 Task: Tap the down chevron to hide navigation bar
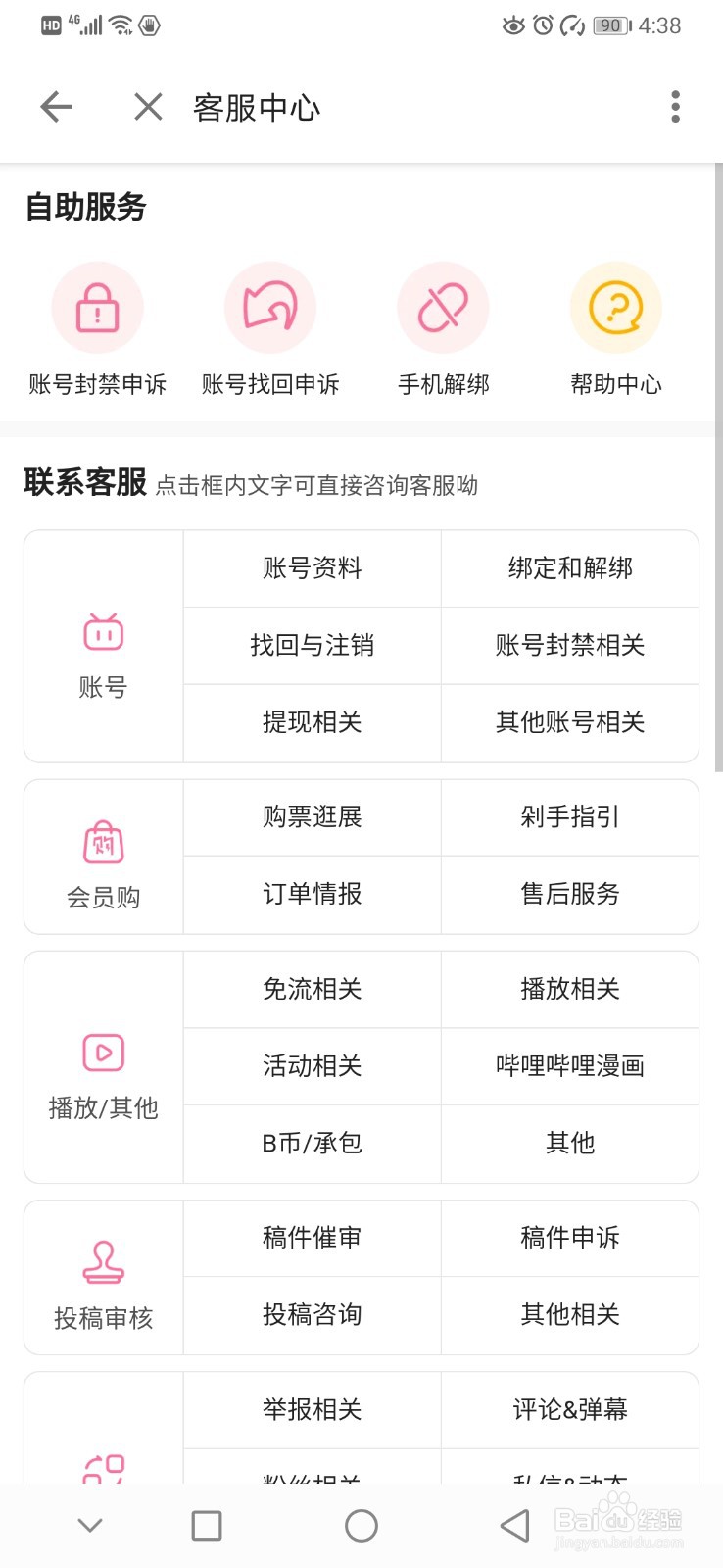click(90, 1525)
